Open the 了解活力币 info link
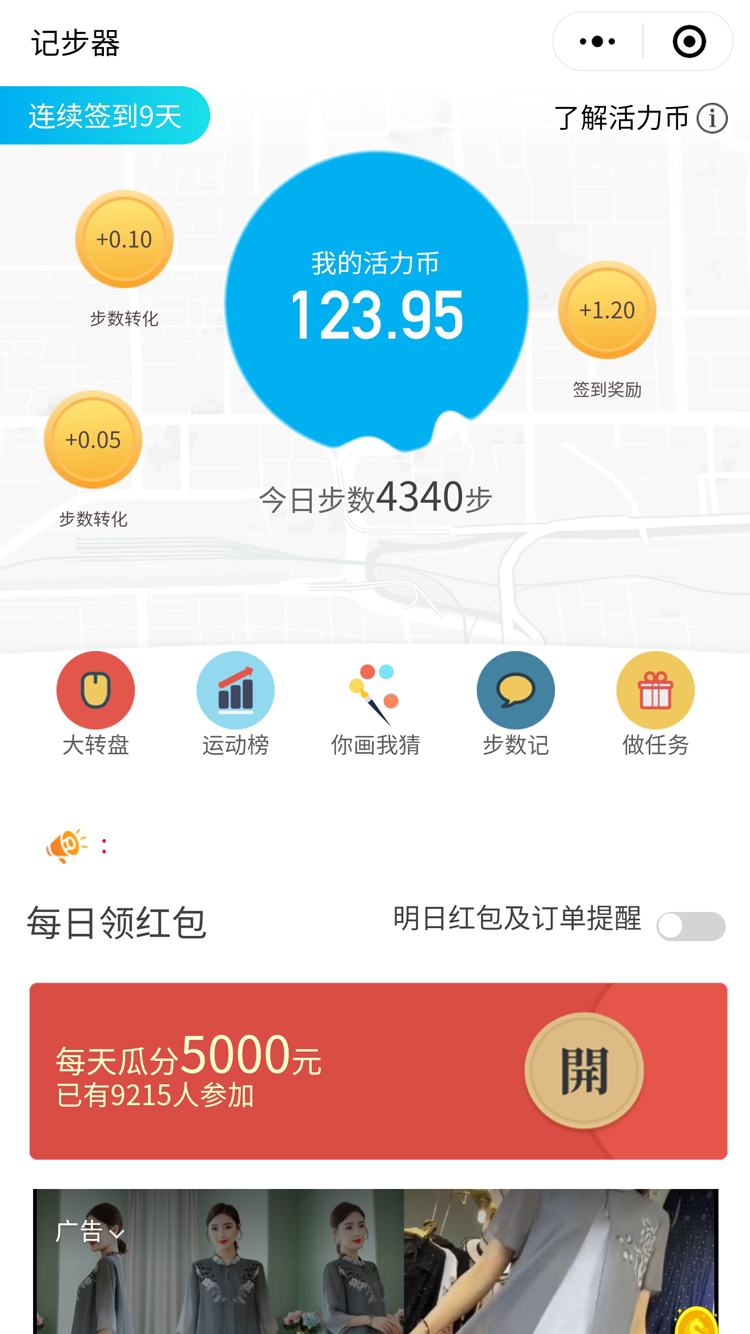 [x=640, y=118]
